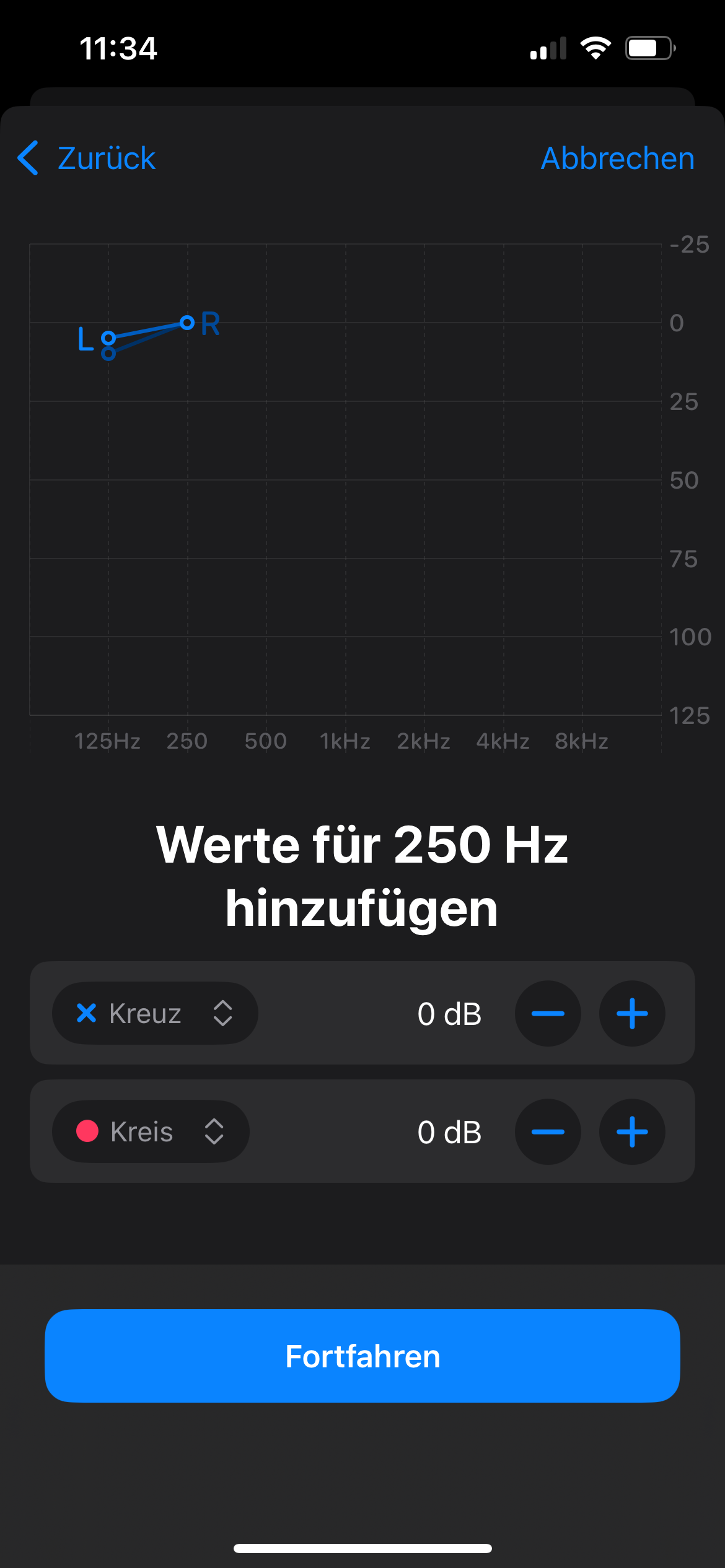Open the Kreuz symbol dropdown

[155, 1014]
